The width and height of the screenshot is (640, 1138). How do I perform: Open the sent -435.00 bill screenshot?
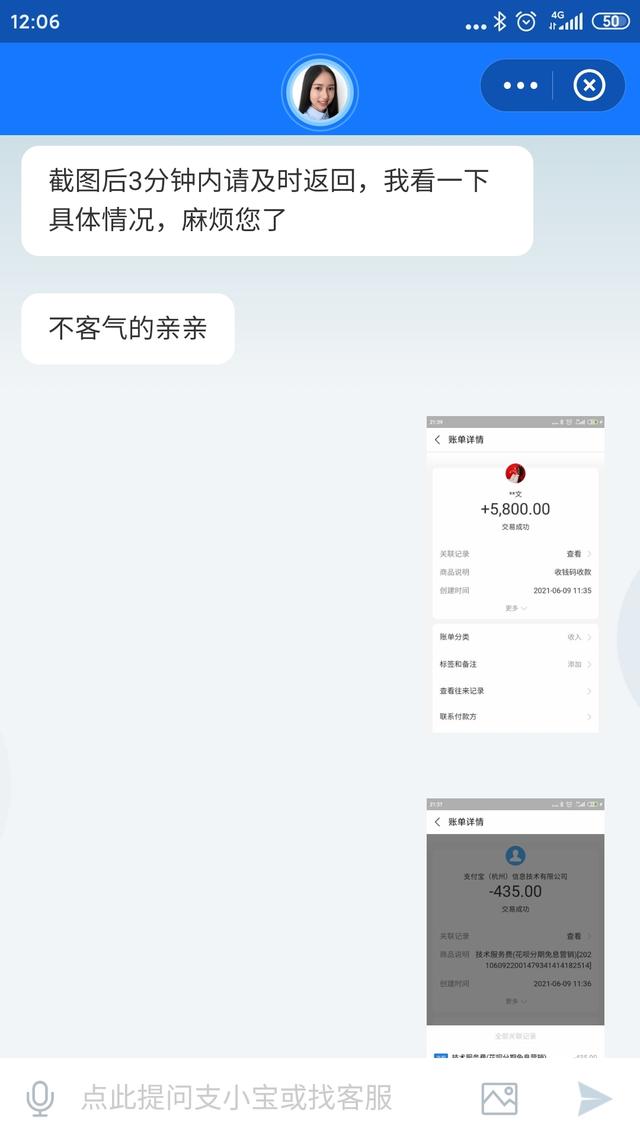[515, 928]
